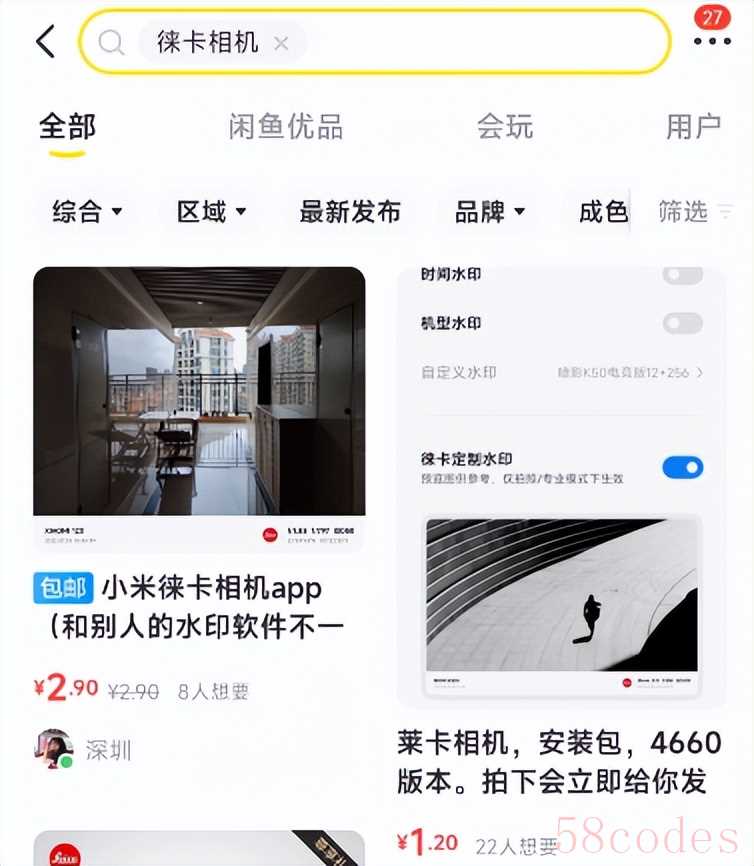Screen dimensions: 754x866
Task: Open the three-dot overflow menu
Action: [x=711, y=41]
